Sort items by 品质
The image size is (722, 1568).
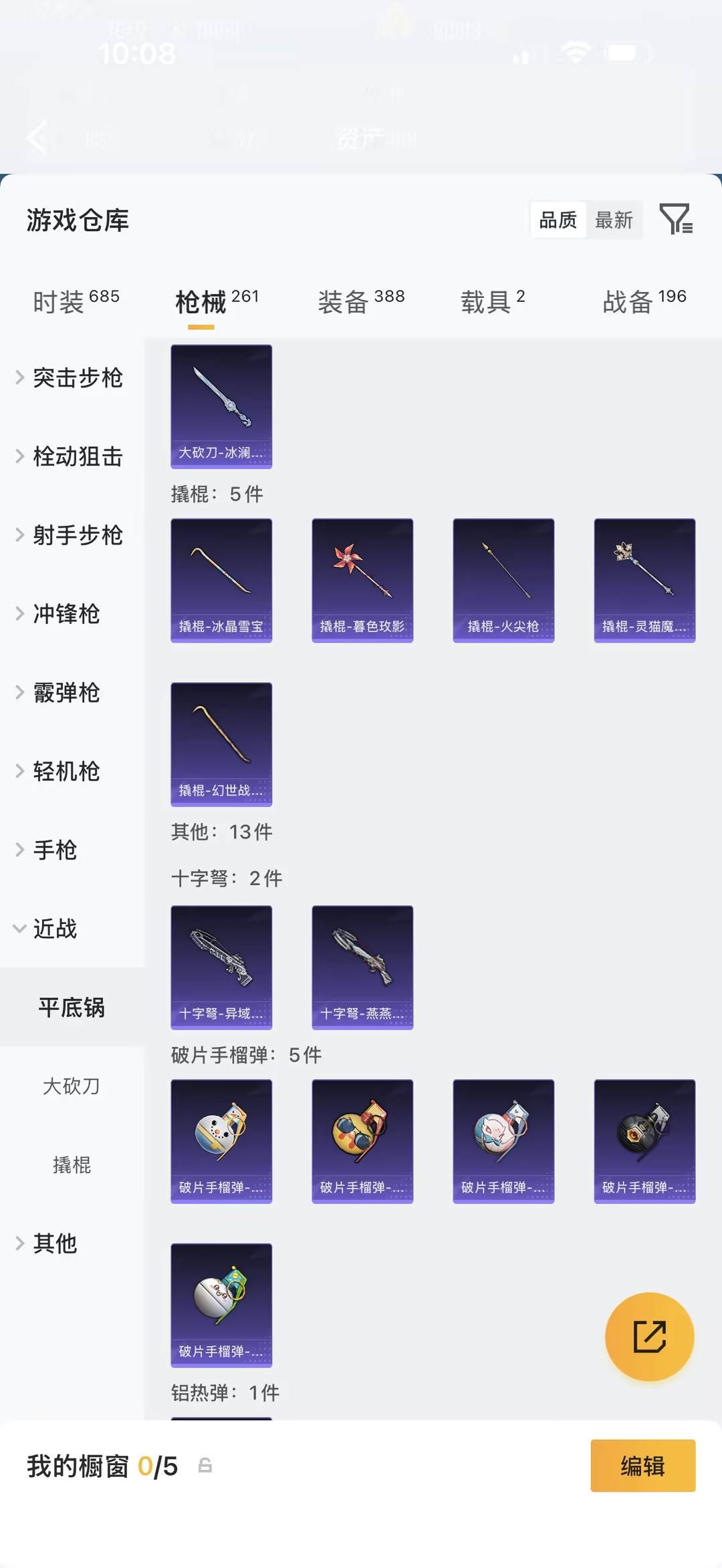point(558,220)
